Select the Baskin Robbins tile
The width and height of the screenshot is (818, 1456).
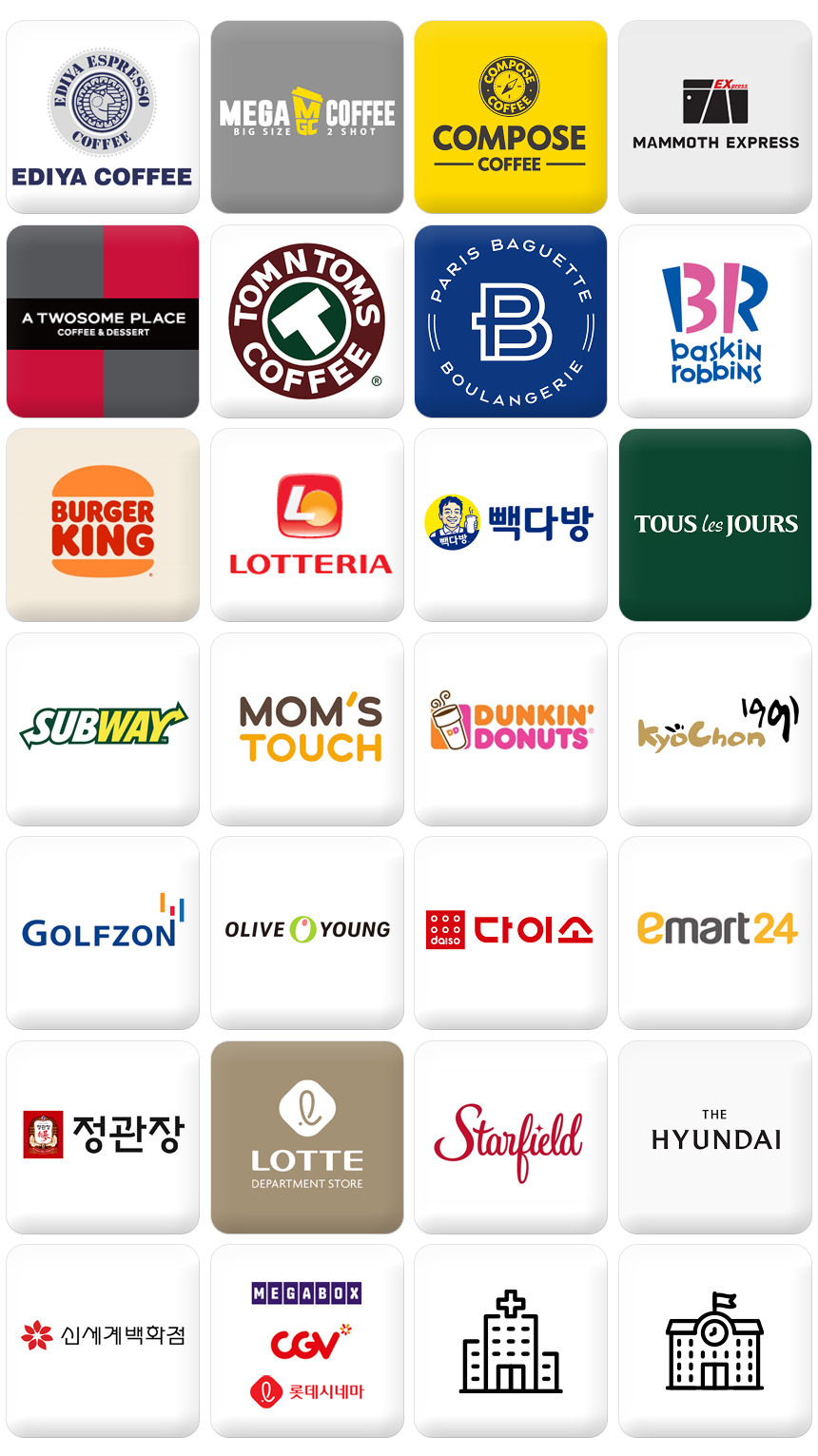(715, 321)
